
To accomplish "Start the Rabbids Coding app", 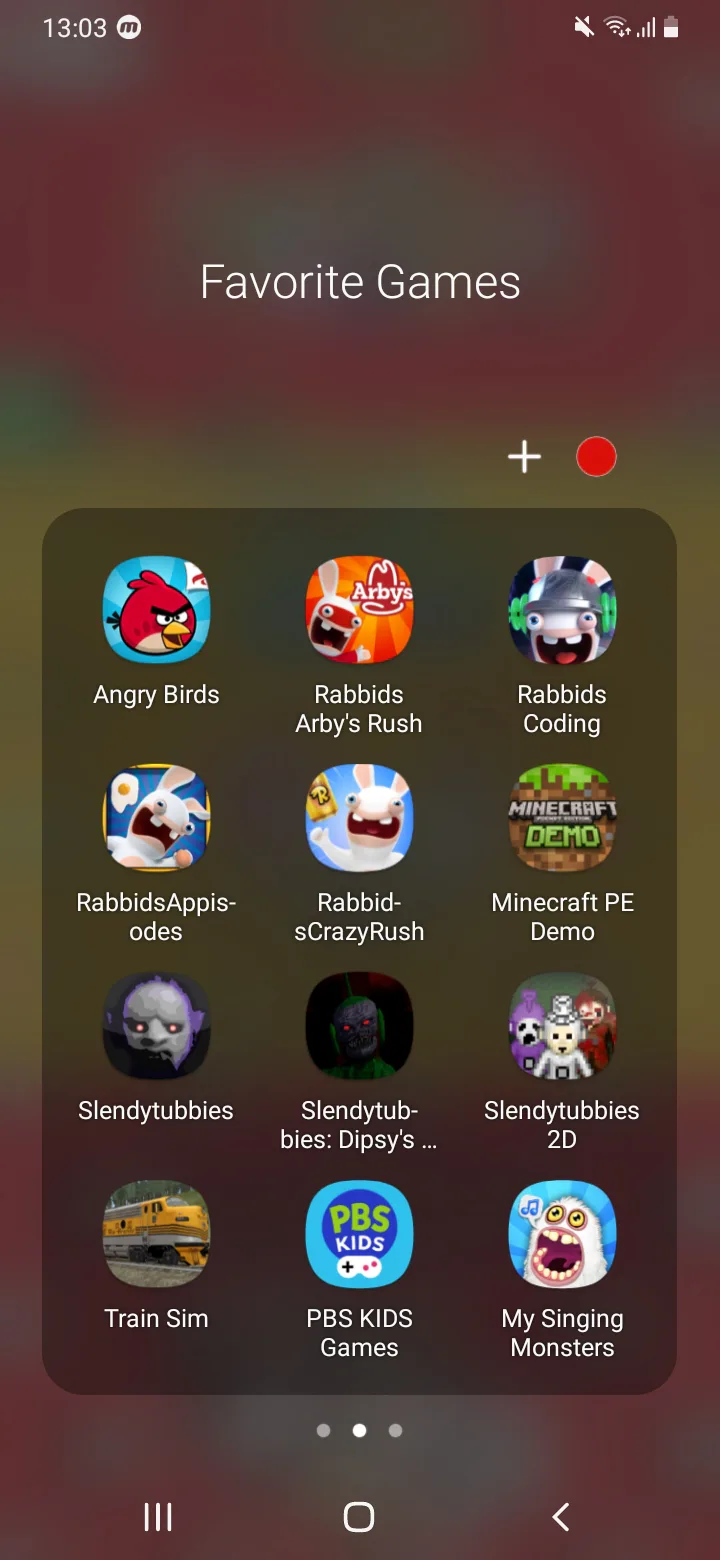I will 562,610.
